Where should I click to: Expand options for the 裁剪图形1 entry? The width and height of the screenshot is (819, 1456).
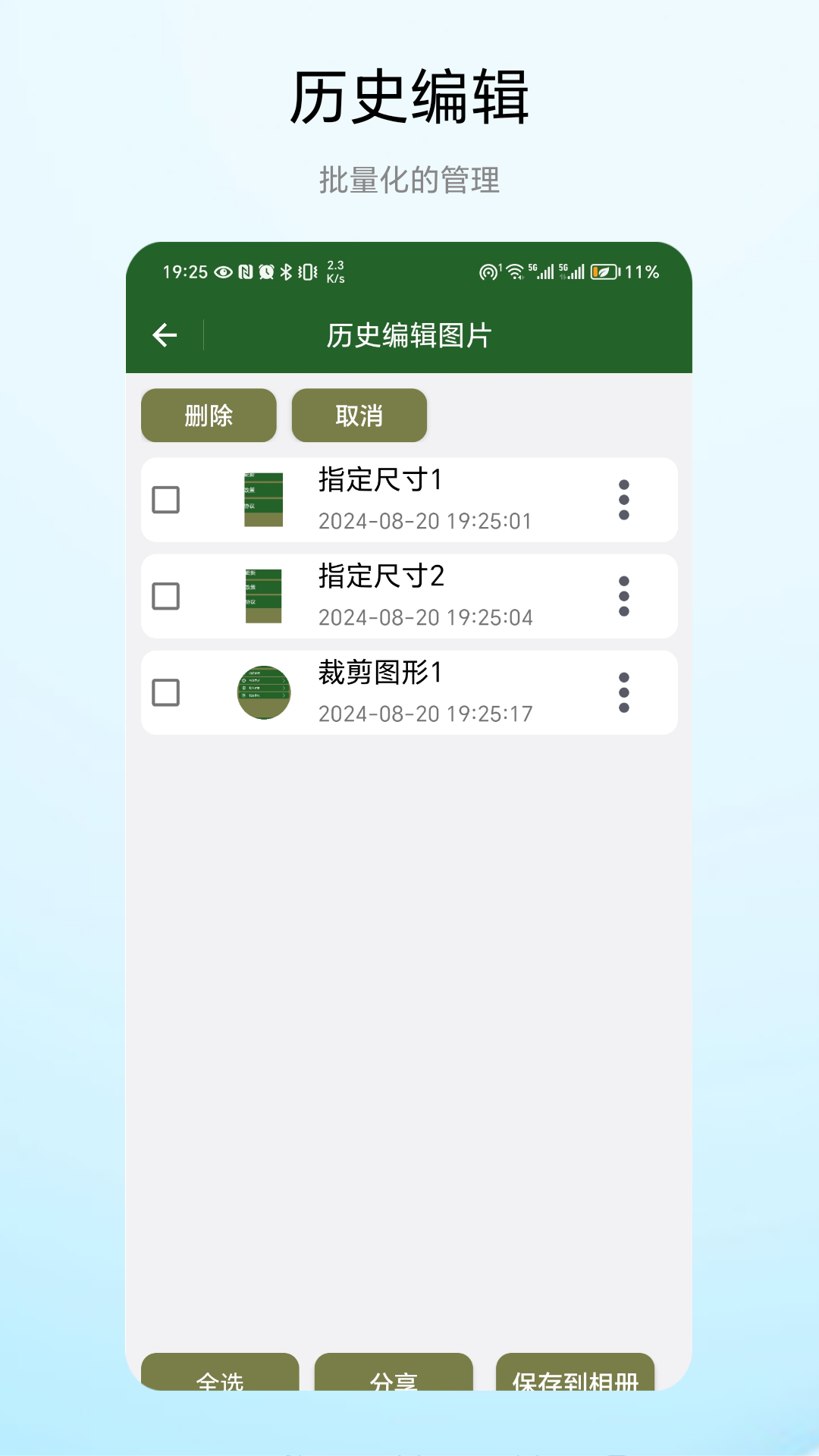coord(623,692)
